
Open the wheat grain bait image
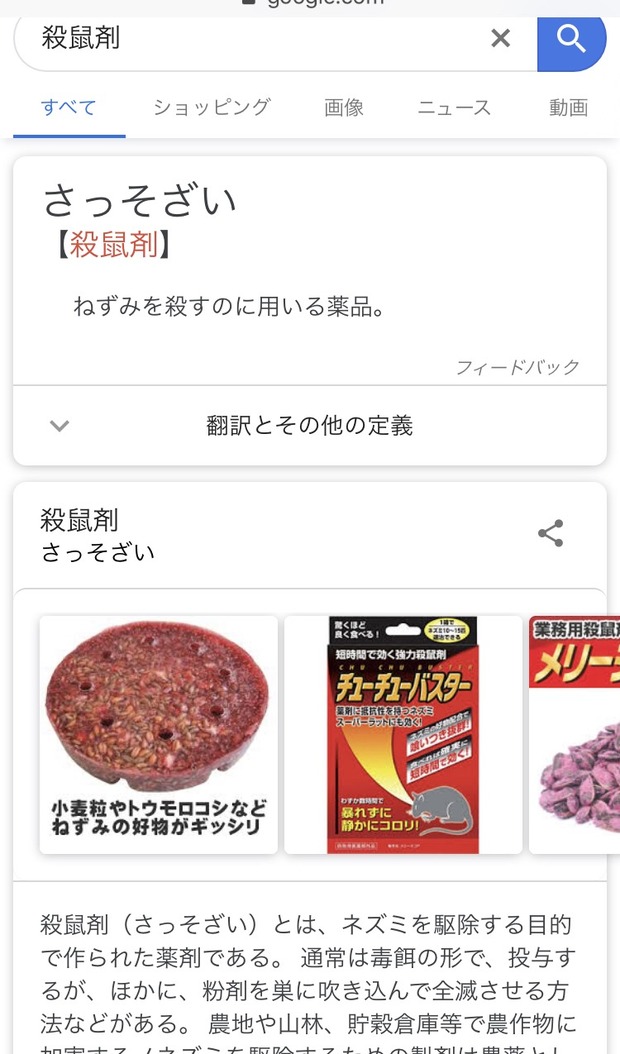(159, 735)
